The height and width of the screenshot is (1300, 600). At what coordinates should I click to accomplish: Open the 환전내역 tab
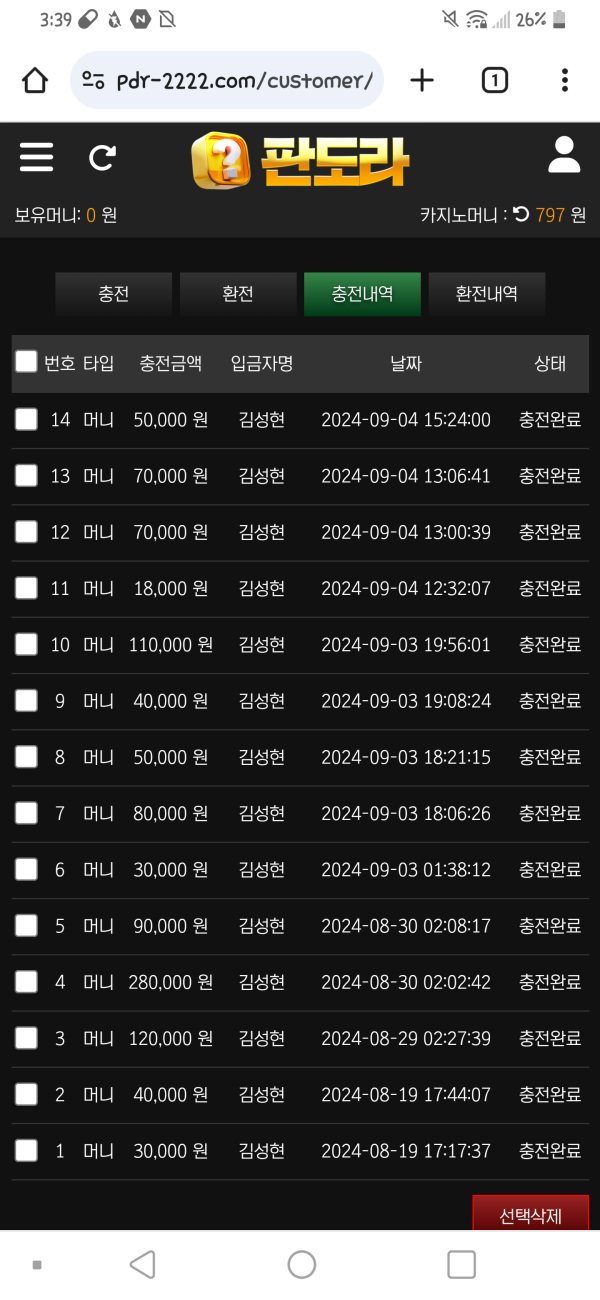click(x=486, y=294)
